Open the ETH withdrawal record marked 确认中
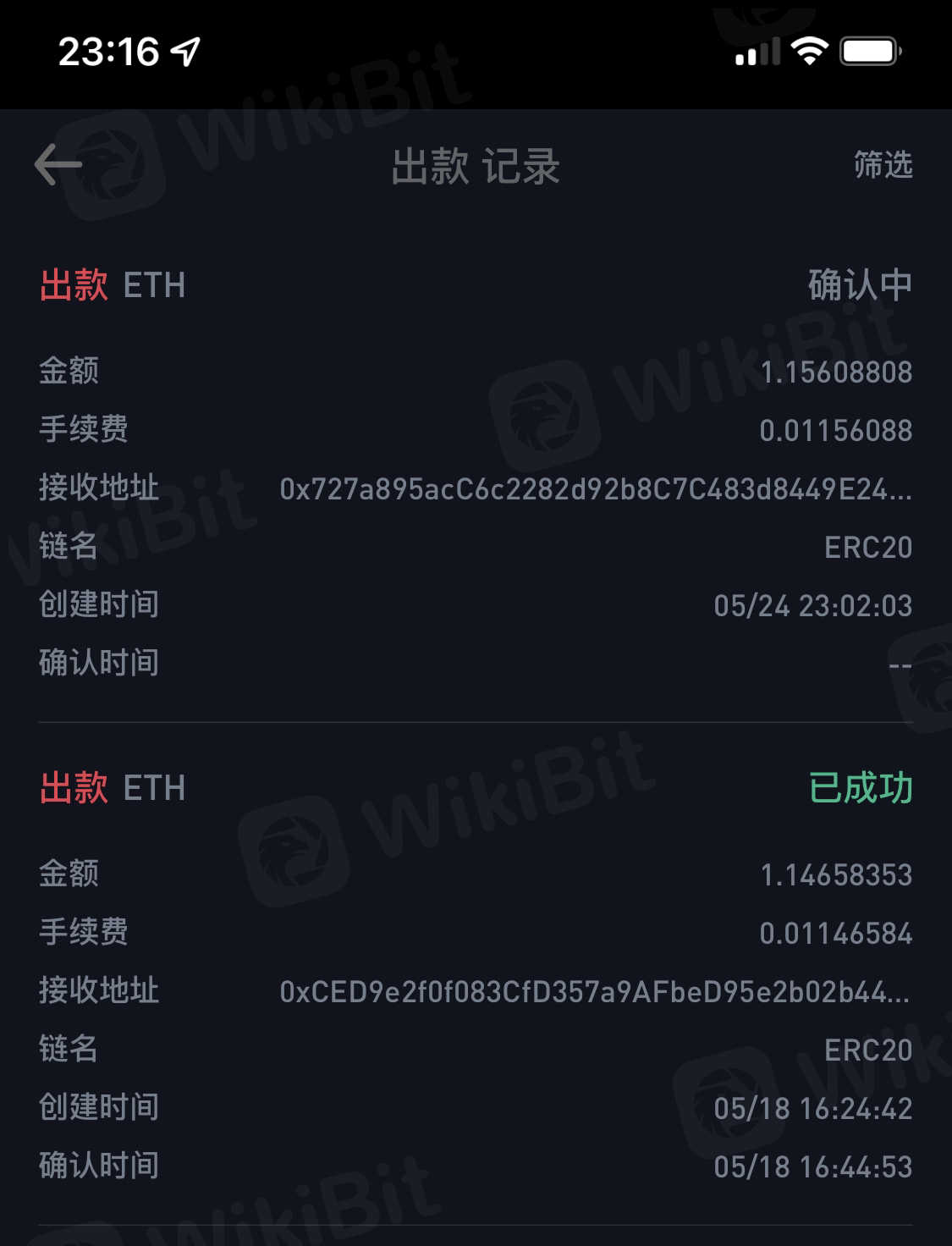Image resolution: width=952 pixels, height=1246 pixels. [476, 474]
